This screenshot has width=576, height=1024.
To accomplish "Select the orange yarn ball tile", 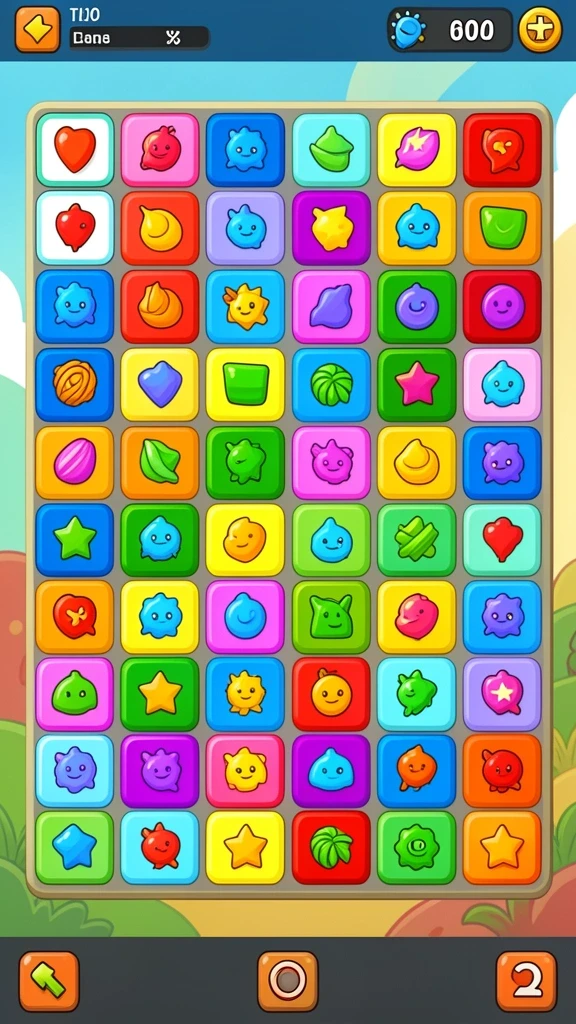I will point(74,384).
